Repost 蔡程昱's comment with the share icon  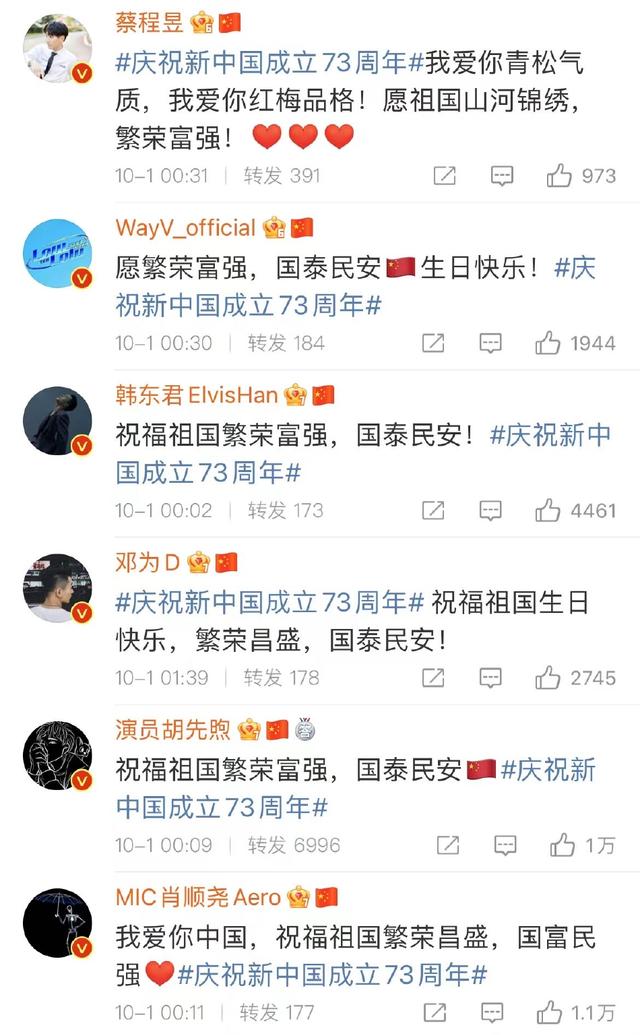click(445, 176)
